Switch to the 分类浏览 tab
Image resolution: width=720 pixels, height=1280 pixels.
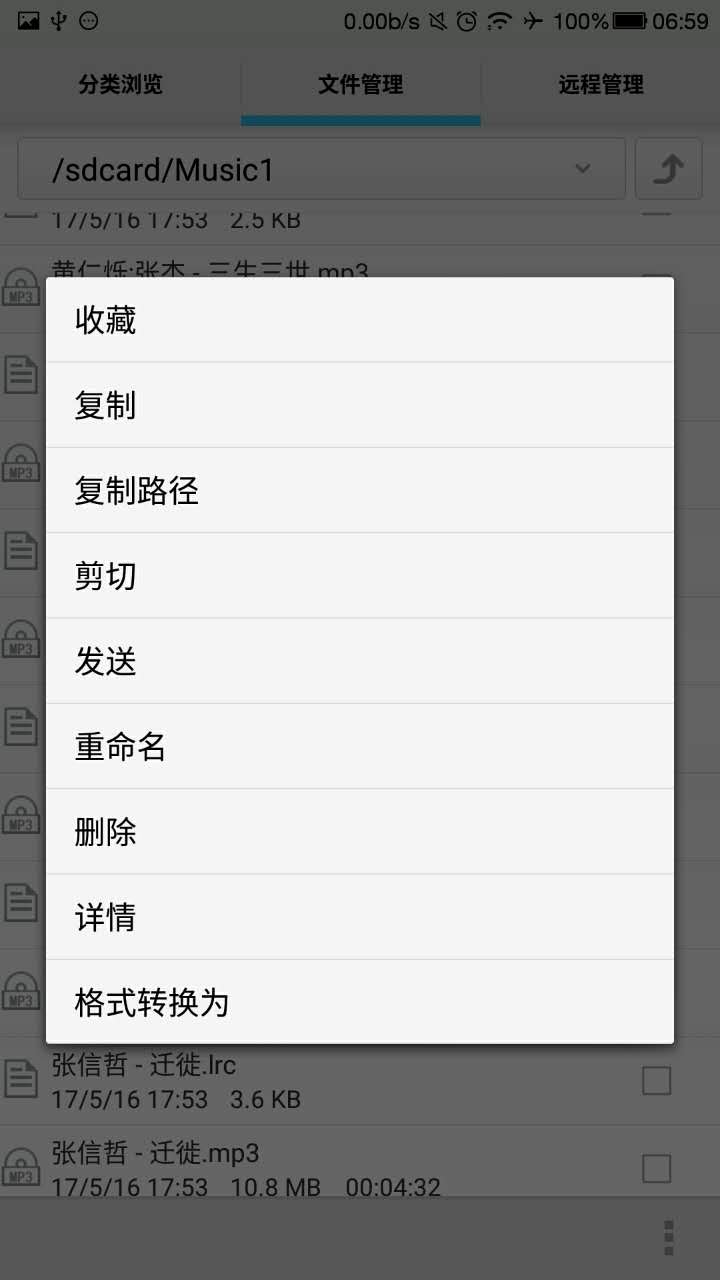(118, 85)
